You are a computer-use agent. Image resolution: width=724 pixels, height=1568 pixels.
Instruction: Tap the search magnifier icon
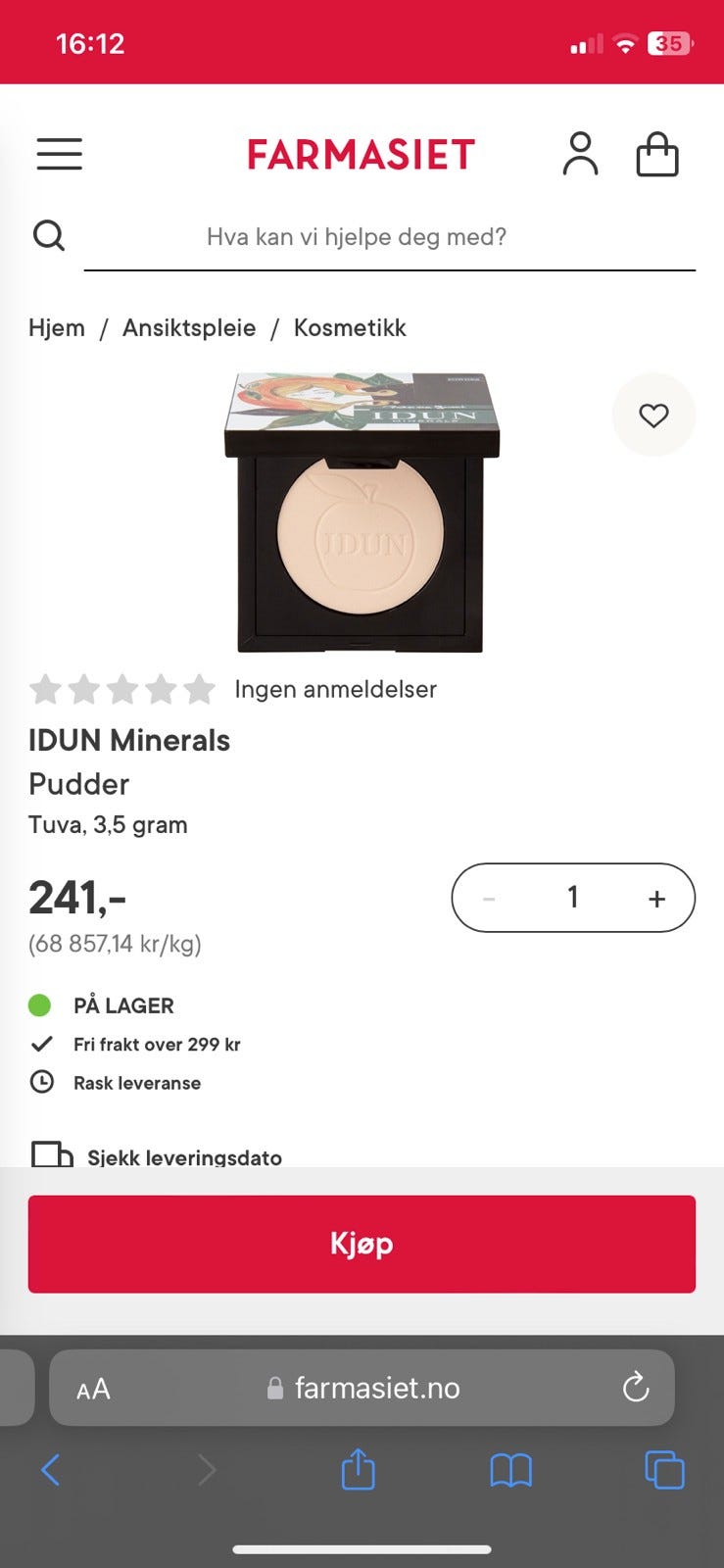(x=49, y=236)
